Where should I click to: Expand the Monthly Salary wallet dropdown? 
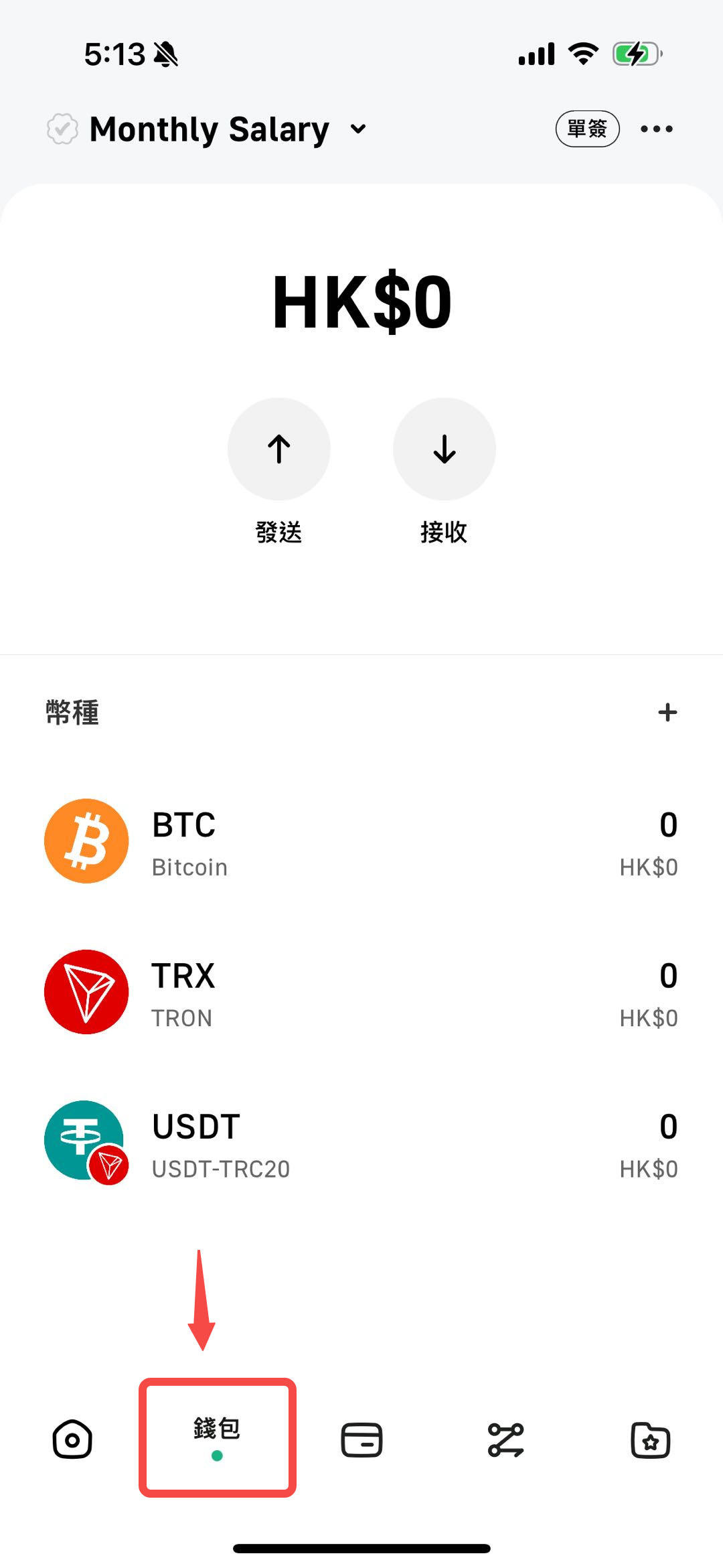359,129
